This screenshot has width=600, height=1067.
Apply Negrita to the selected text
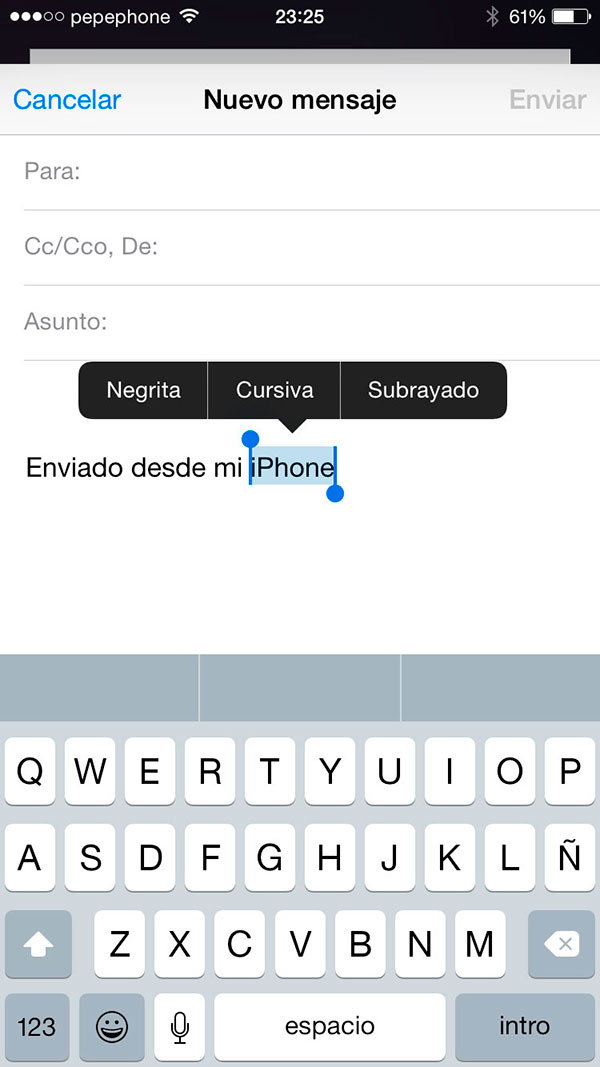(x=144, y=390)
